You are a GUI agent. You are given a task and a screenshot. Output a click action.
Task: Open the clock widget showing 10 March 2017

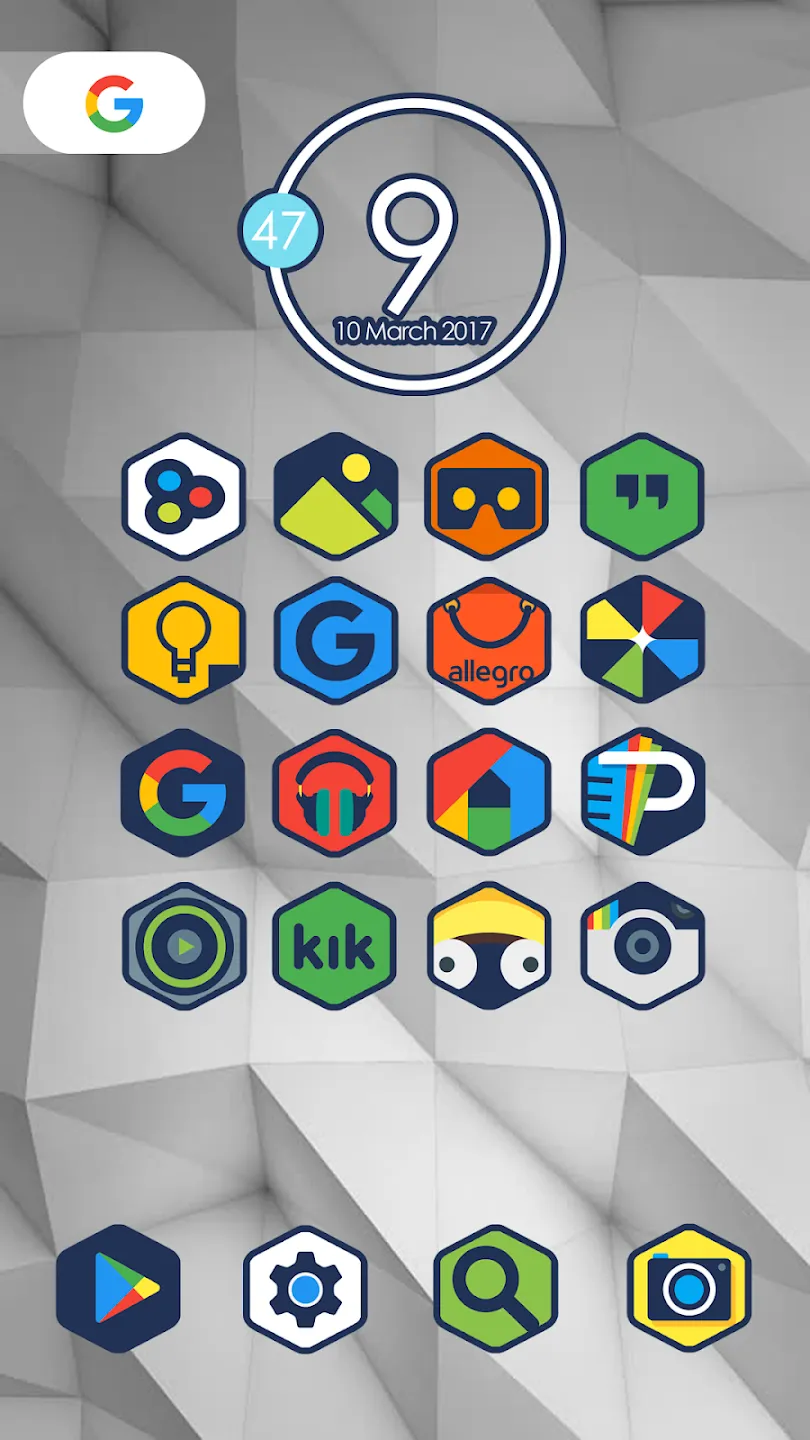(x=414, y=244)
